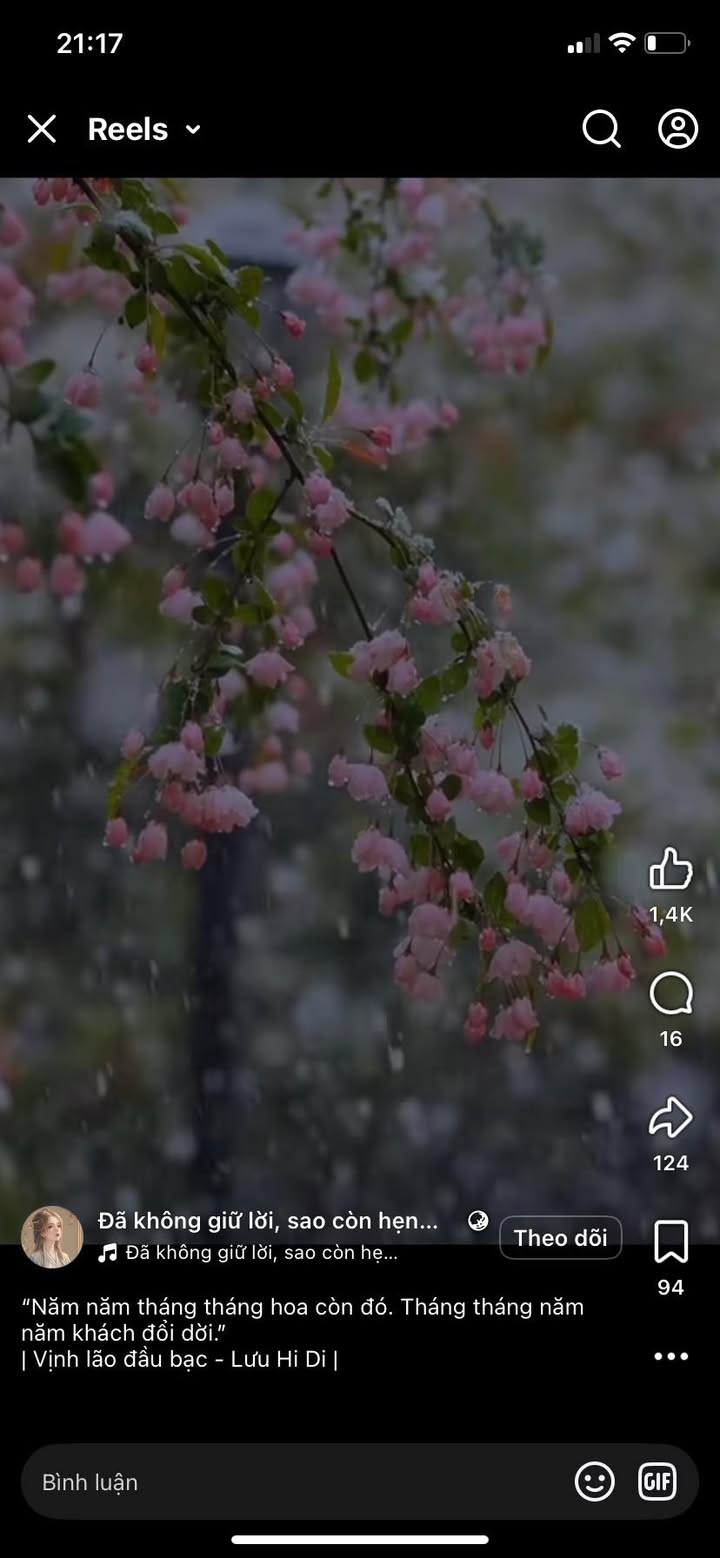
Task: Open the emoji picker
Action: point(595,1482)
